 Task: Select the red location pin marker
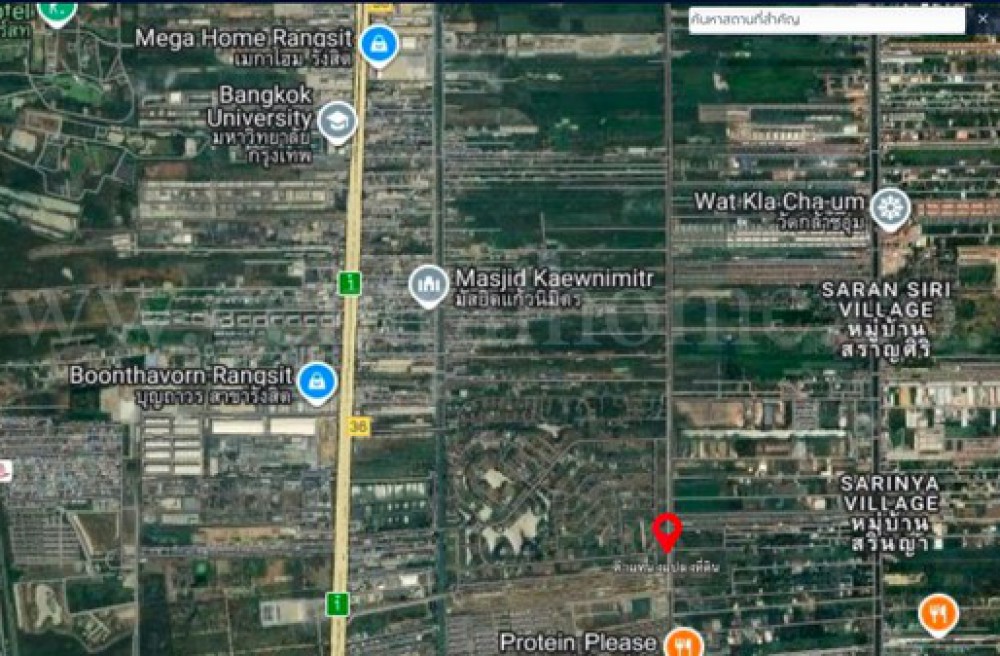pos(667,530)
